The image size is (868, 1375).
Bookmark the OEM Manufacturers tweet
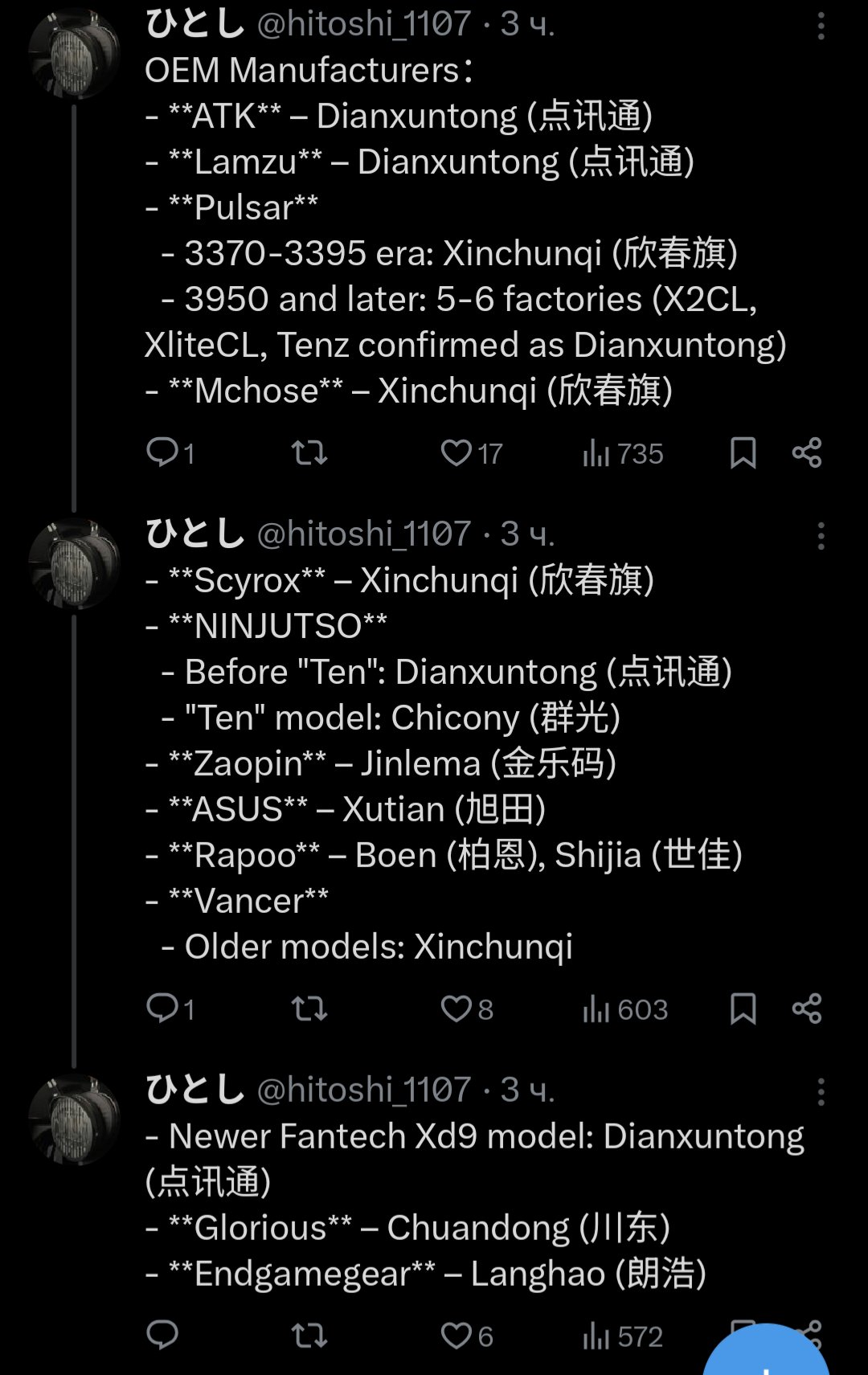(x=743, y=452)
